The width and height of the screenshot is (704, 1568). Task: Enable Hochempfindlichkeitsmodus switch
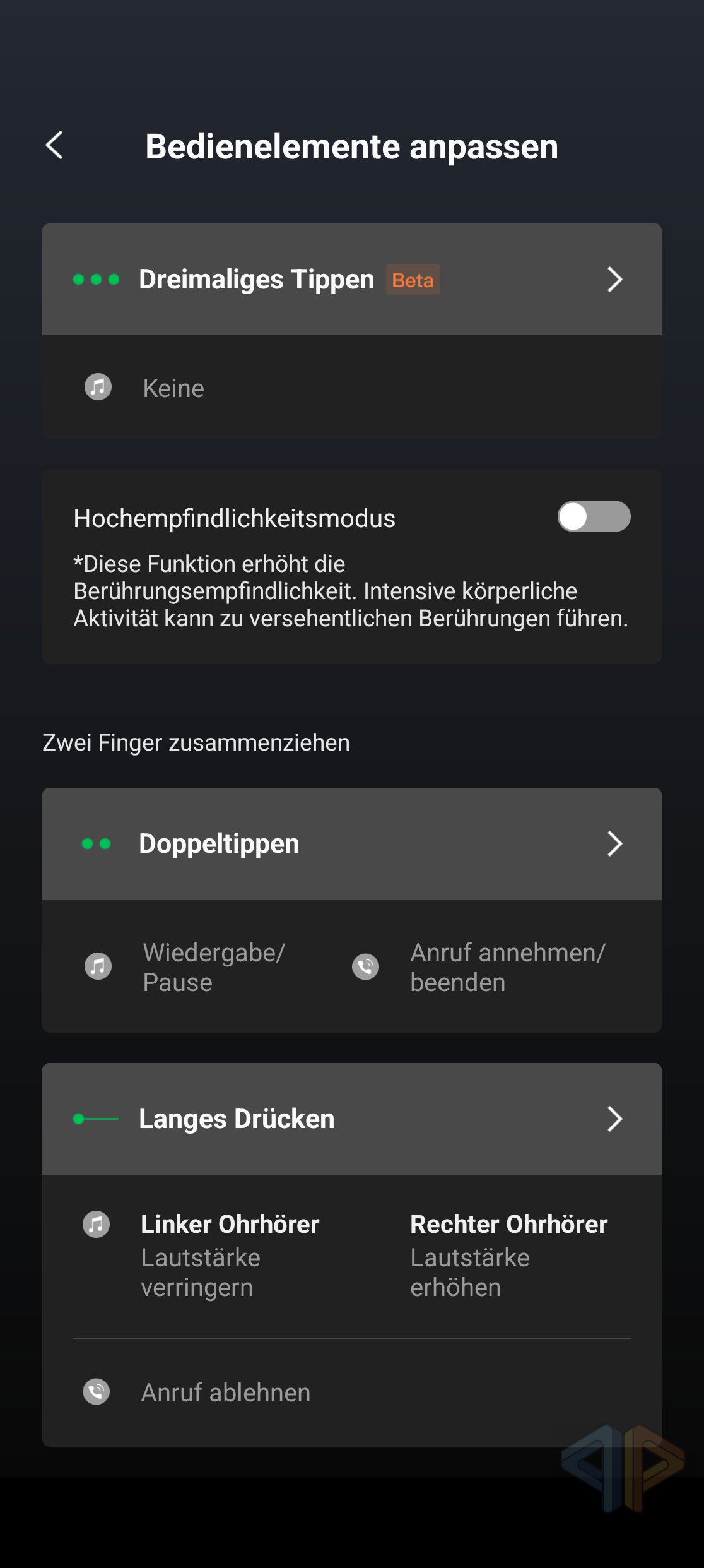pyautogui.click(x=594, y=517)
